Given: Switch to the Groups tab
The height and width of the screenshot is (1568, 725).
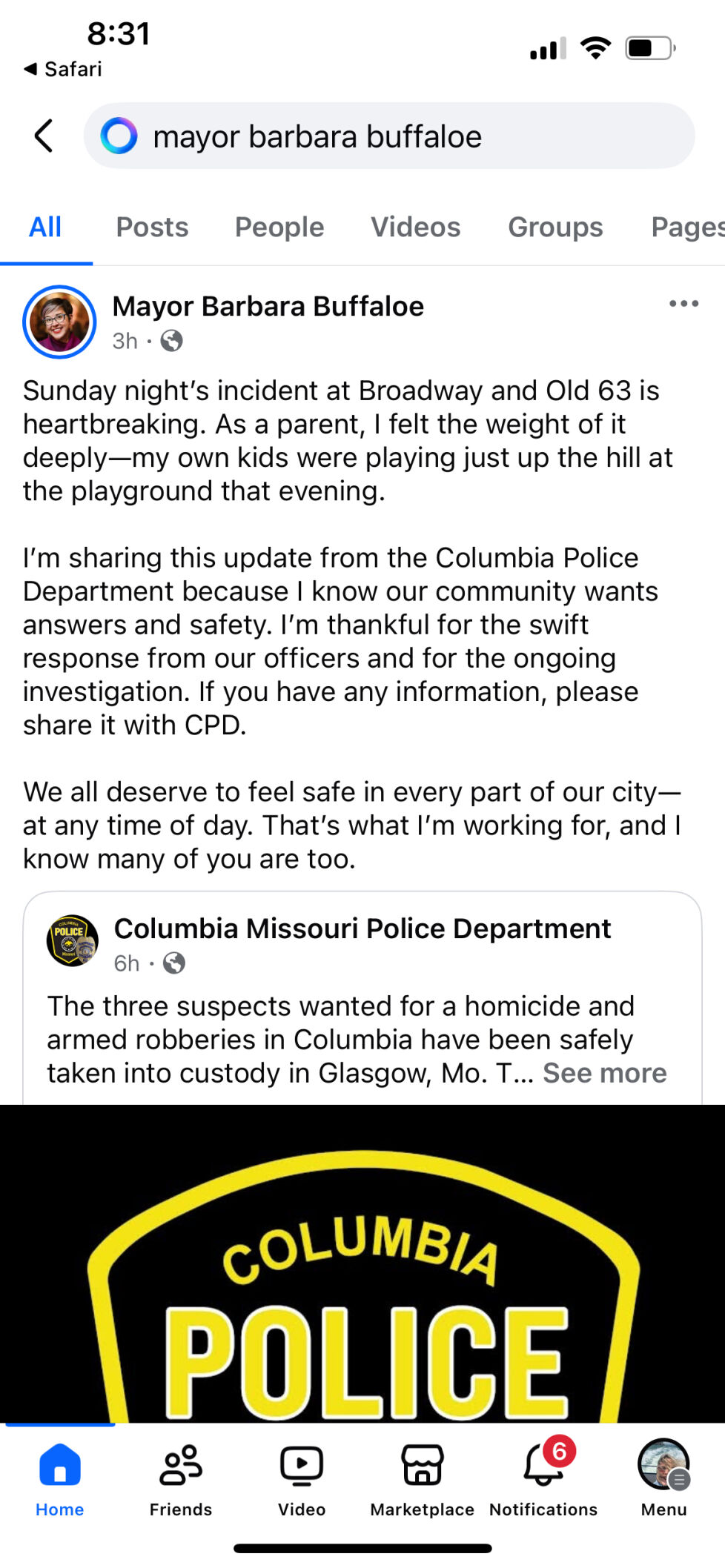Looking at the screenshot, I should (x=555, y=227).
